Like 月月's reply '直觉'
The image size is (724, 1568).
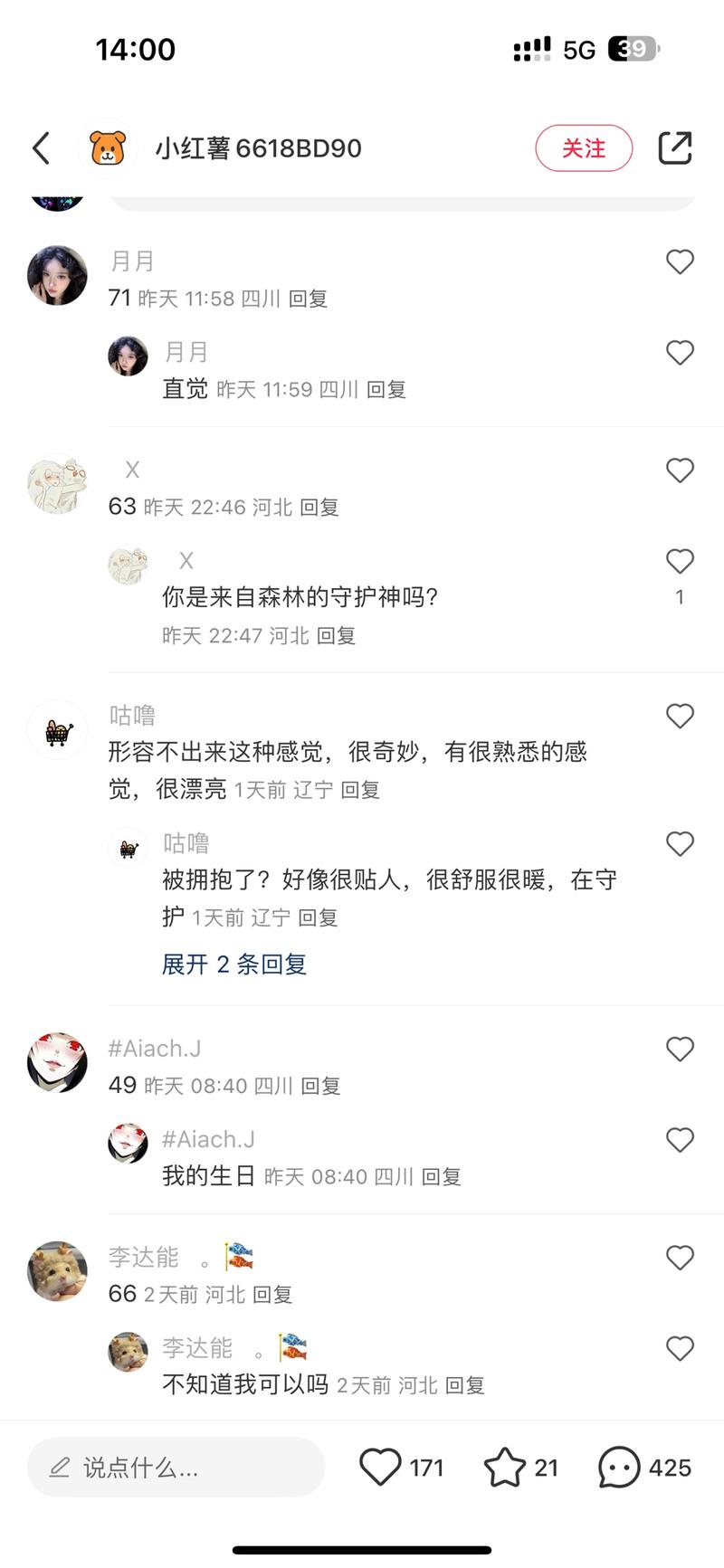[680, 353]
